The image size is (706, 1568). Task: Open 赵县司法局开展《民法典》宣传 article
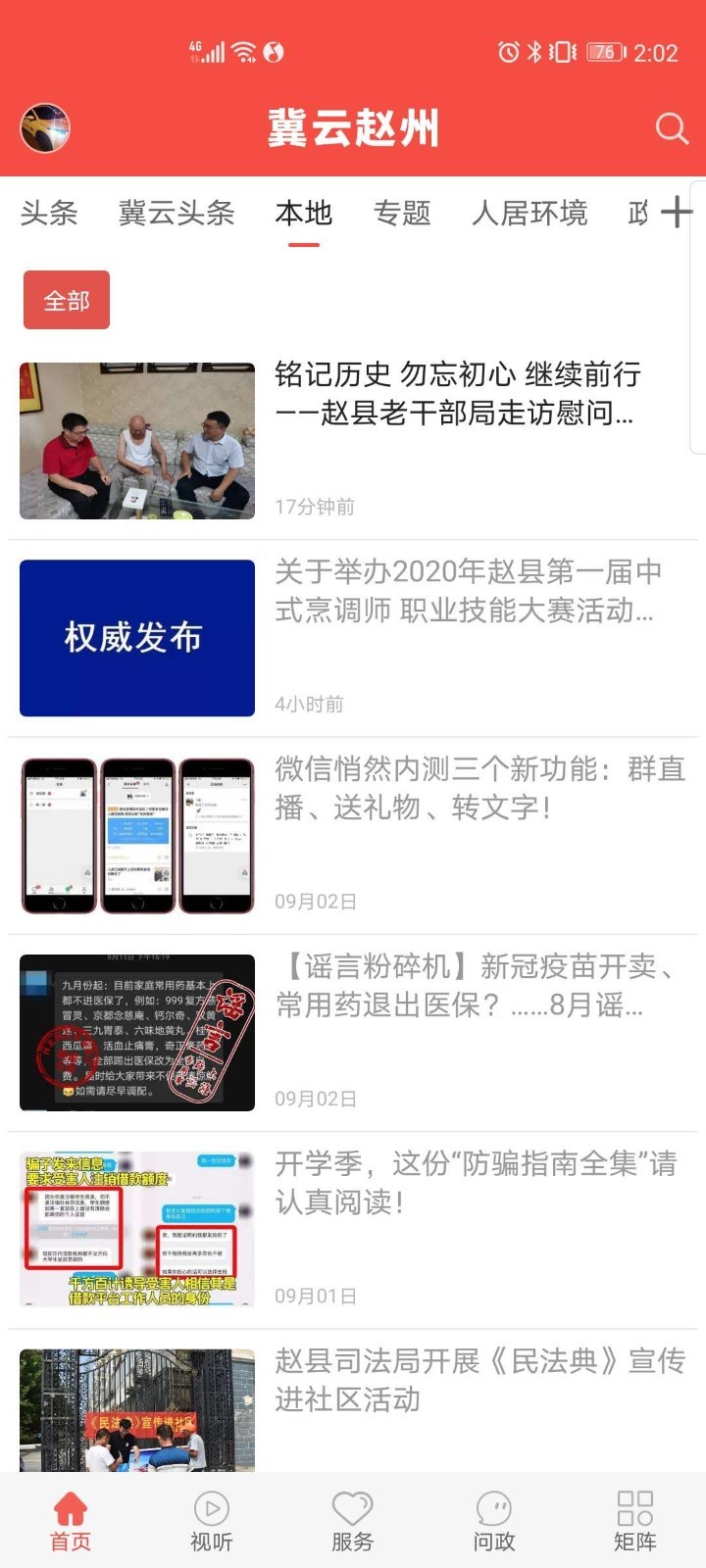[x=479, y=1380]
